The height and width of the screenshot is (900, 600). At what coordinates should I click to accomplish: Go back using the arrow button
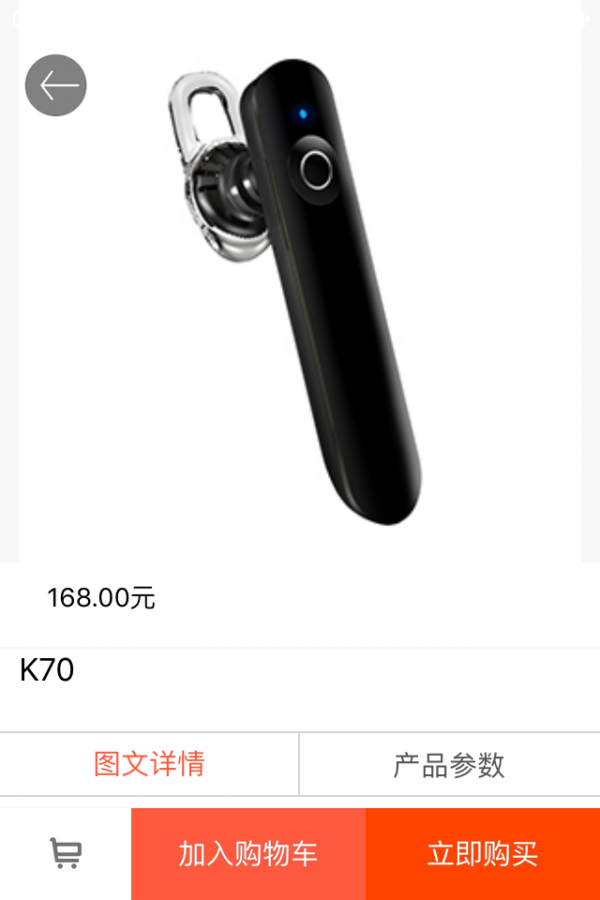[x=56, y=85]
